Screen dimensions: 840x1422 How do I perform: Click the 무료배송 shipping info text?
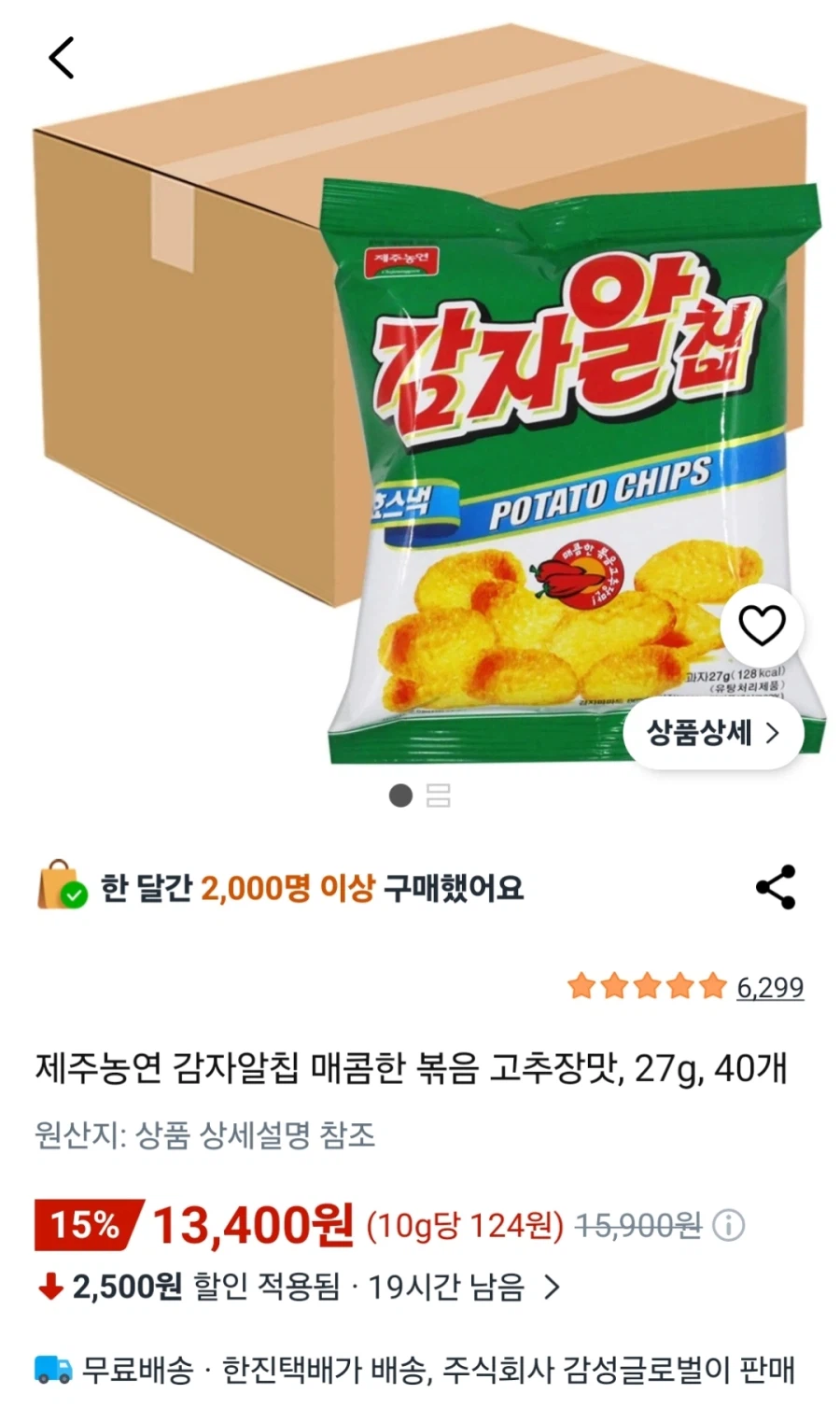click(132, 1368)
